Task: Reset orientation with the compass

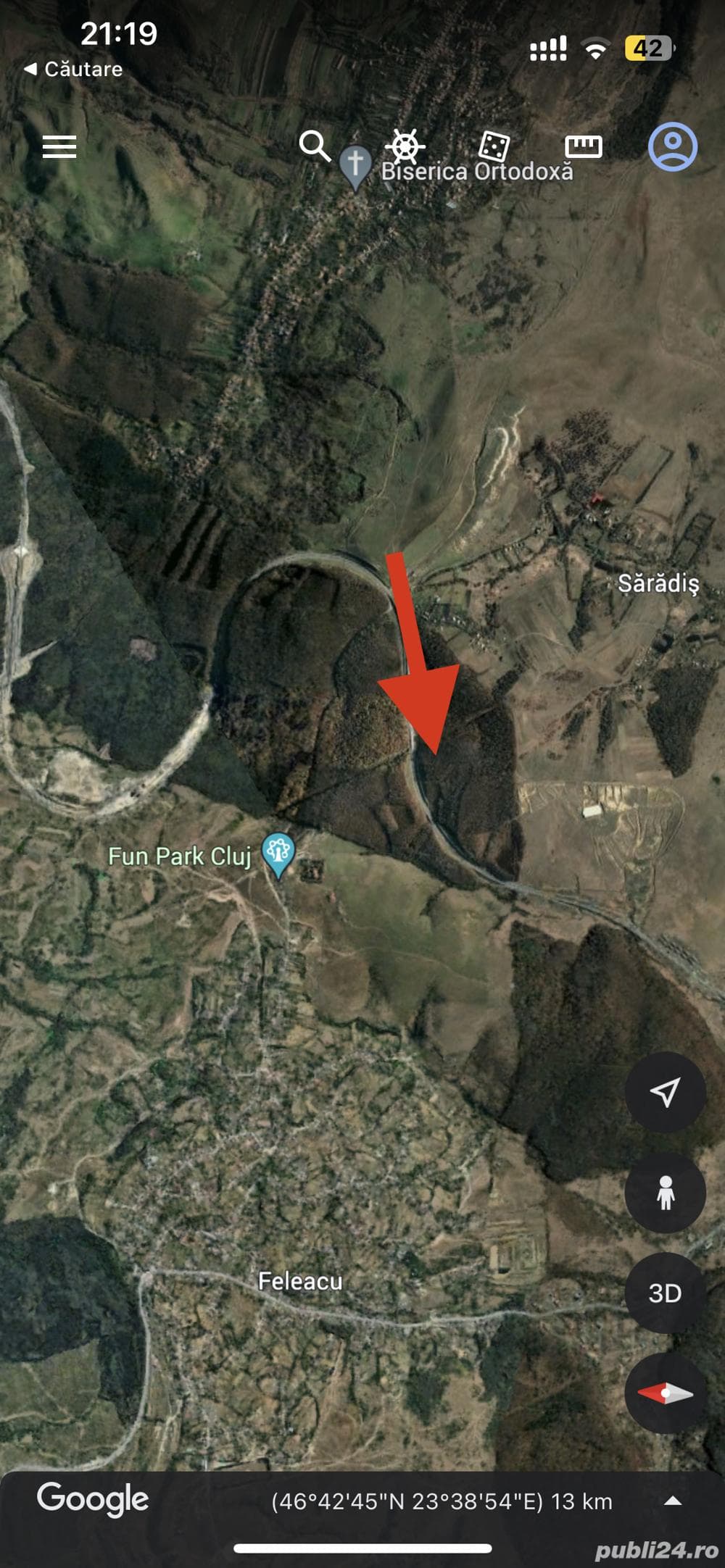Action: point(665,1393)
